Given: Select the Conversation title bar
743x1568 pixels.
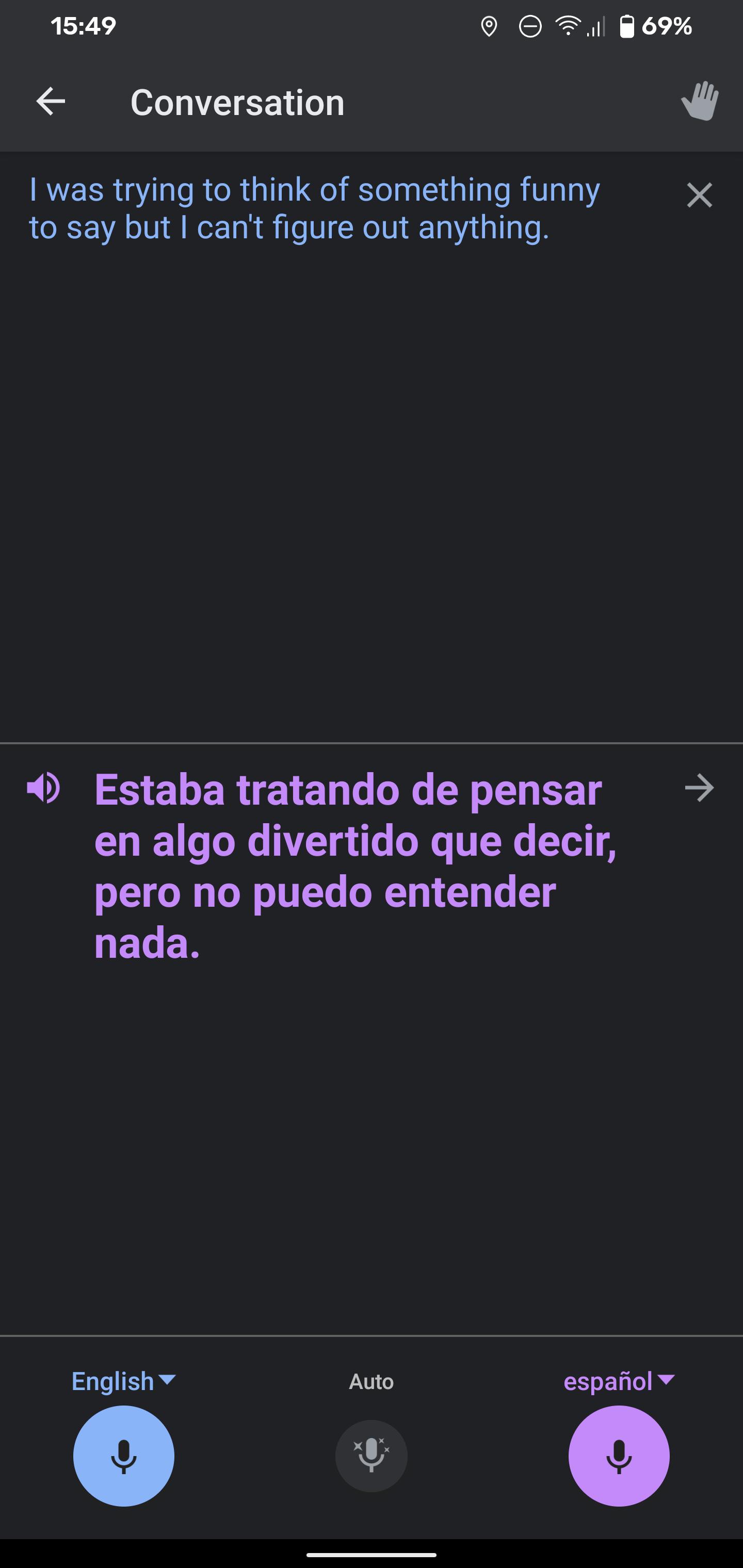Looking at the screenshot, I should (237, 101).
